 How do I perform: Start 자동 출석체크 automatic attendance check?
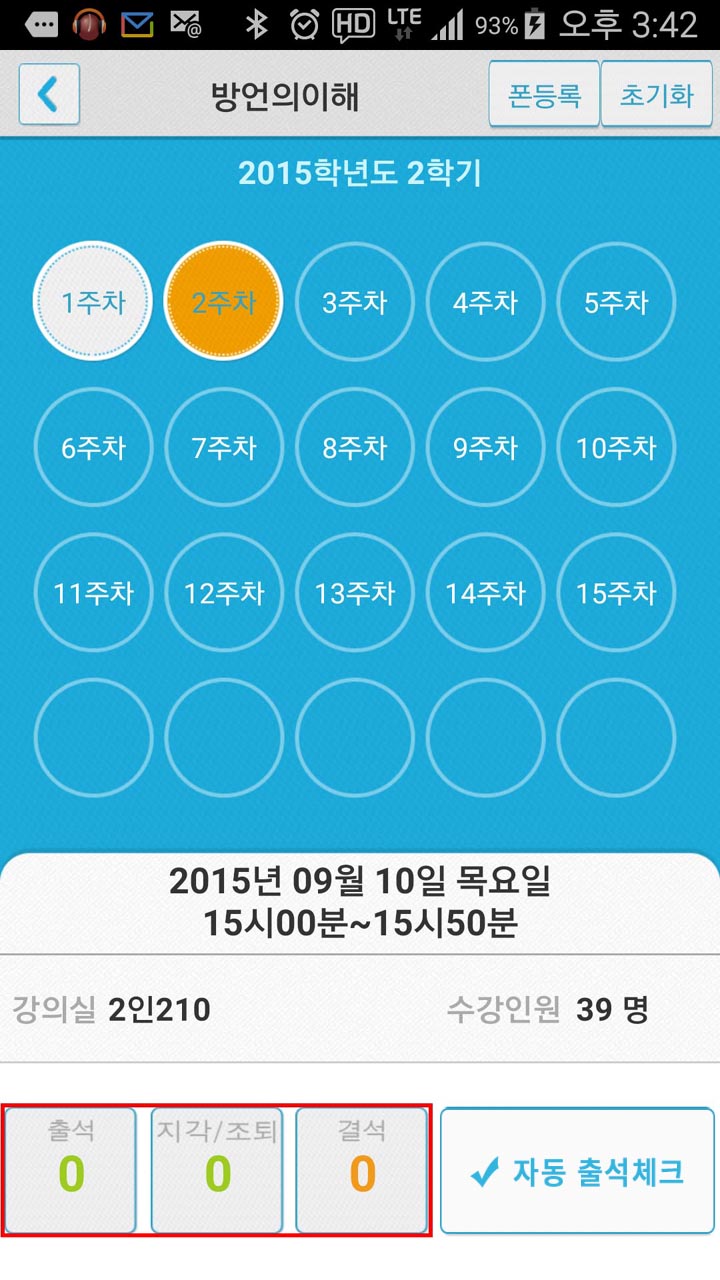(578, 1171)
